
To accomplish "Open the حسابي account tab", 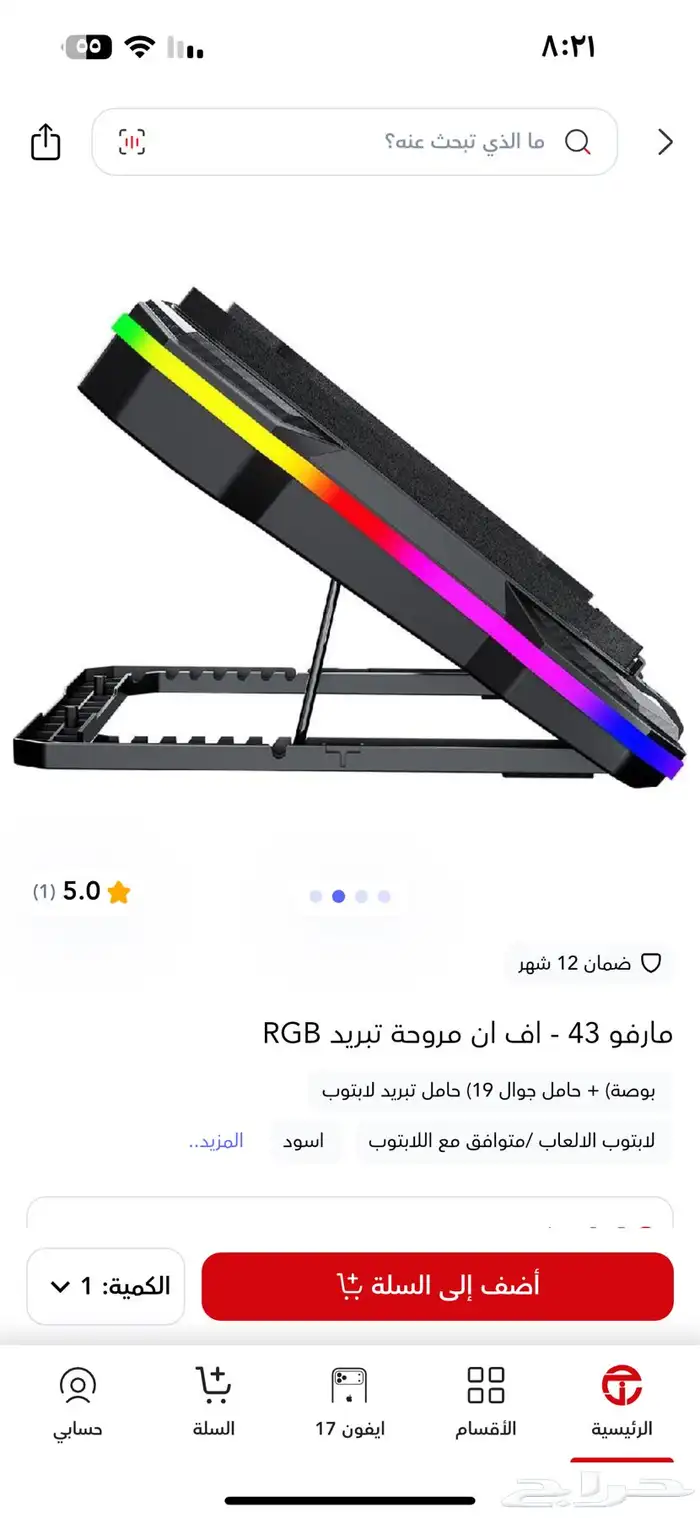I will 77,1402.
